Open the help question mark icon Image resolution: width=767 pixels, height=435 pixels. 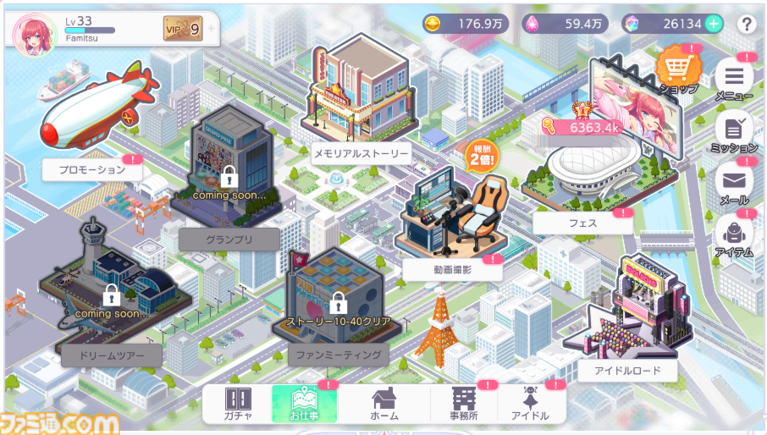pos(746,24)
